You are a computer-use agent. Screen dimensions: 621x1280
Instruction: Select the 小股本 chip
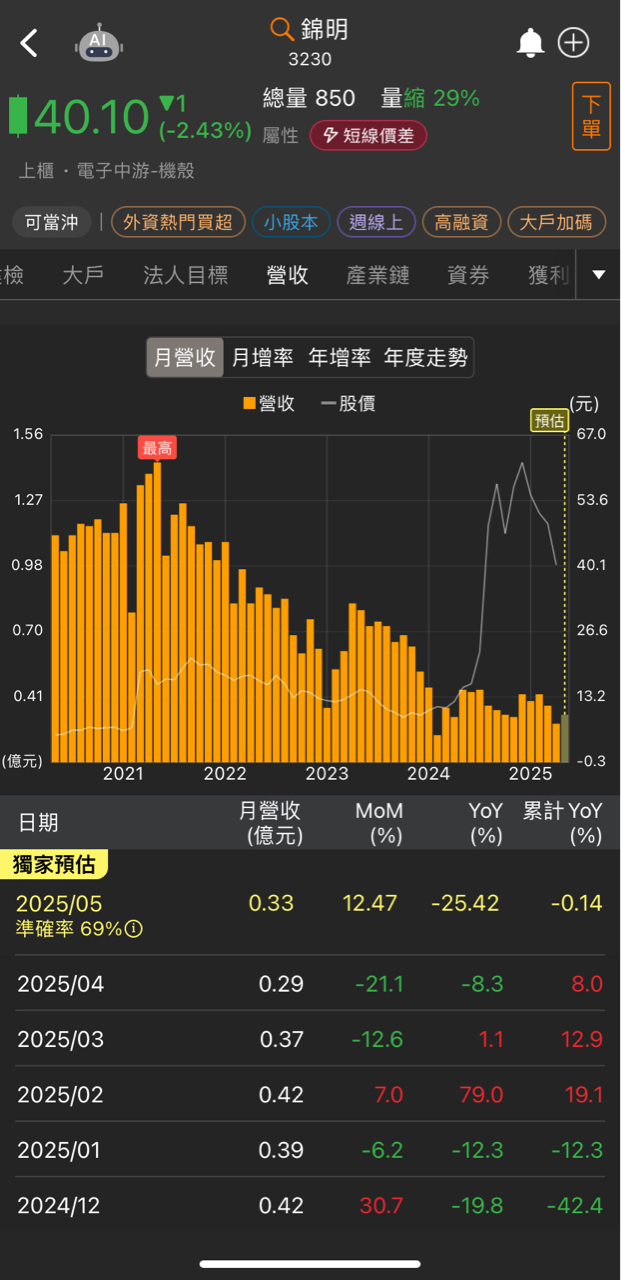(x=291, y=222)
